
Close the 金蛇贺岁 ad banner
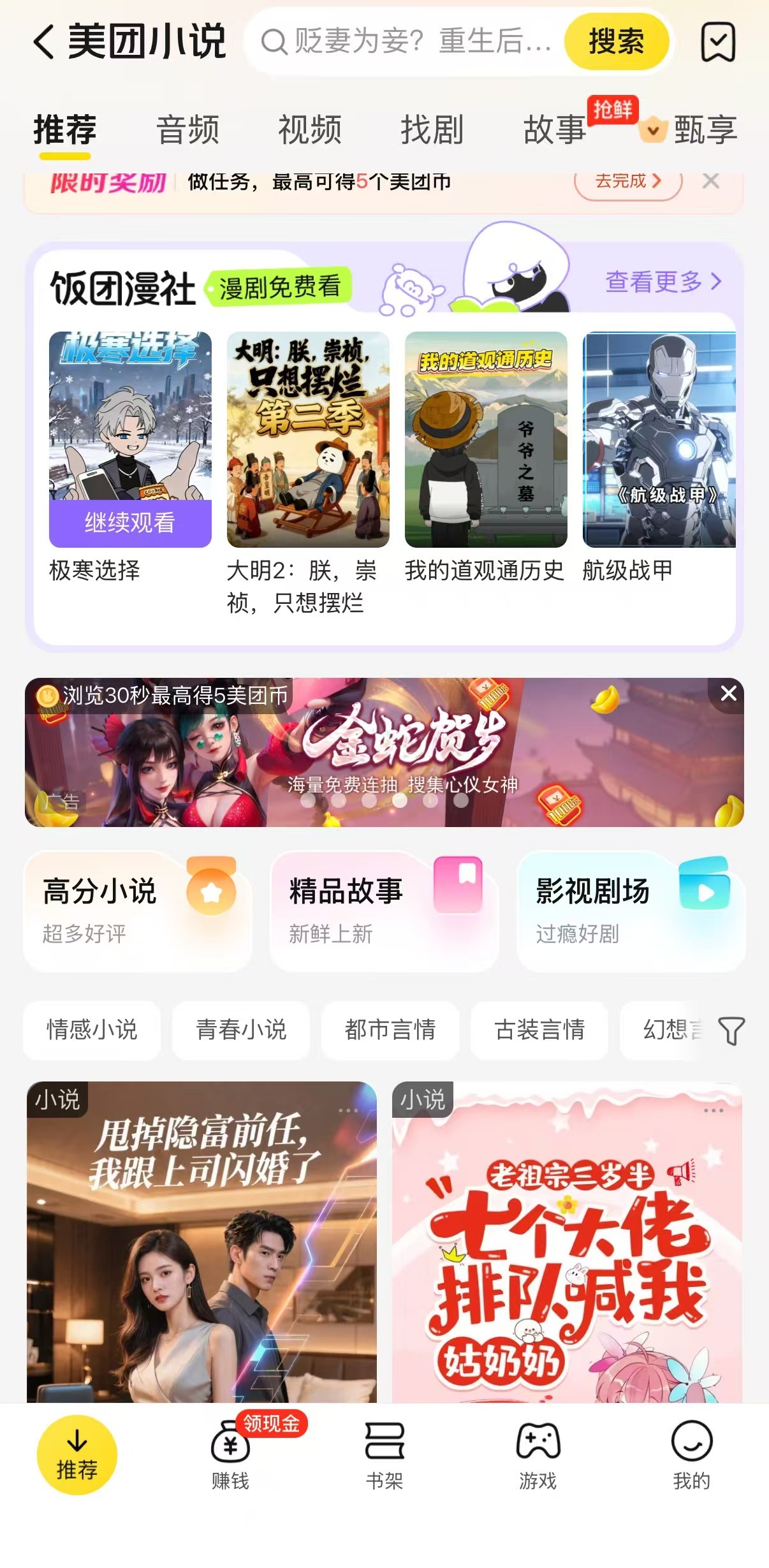[728, 693]
